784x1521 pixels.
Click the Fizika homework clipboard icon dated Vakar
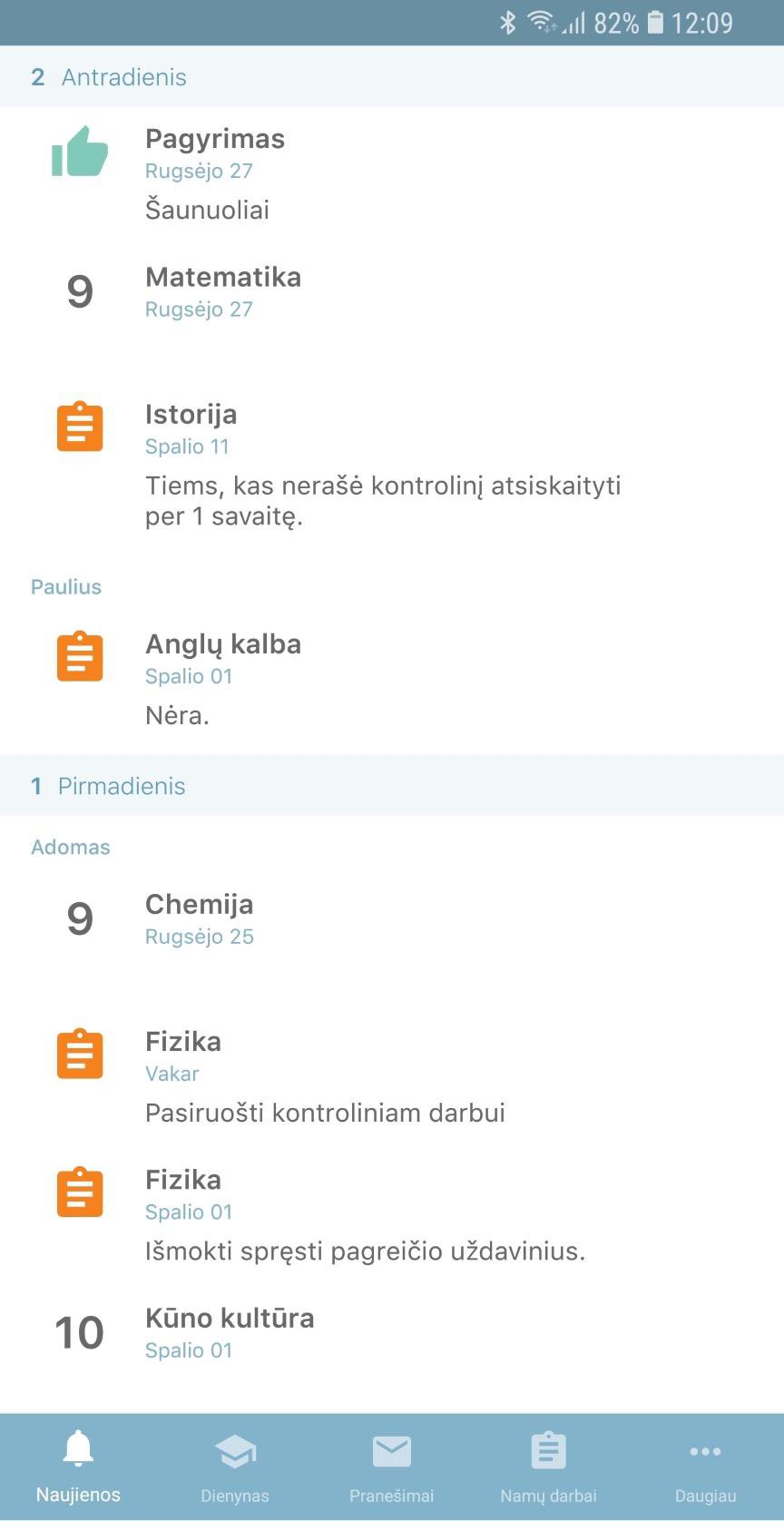(x=80, y=1054)
